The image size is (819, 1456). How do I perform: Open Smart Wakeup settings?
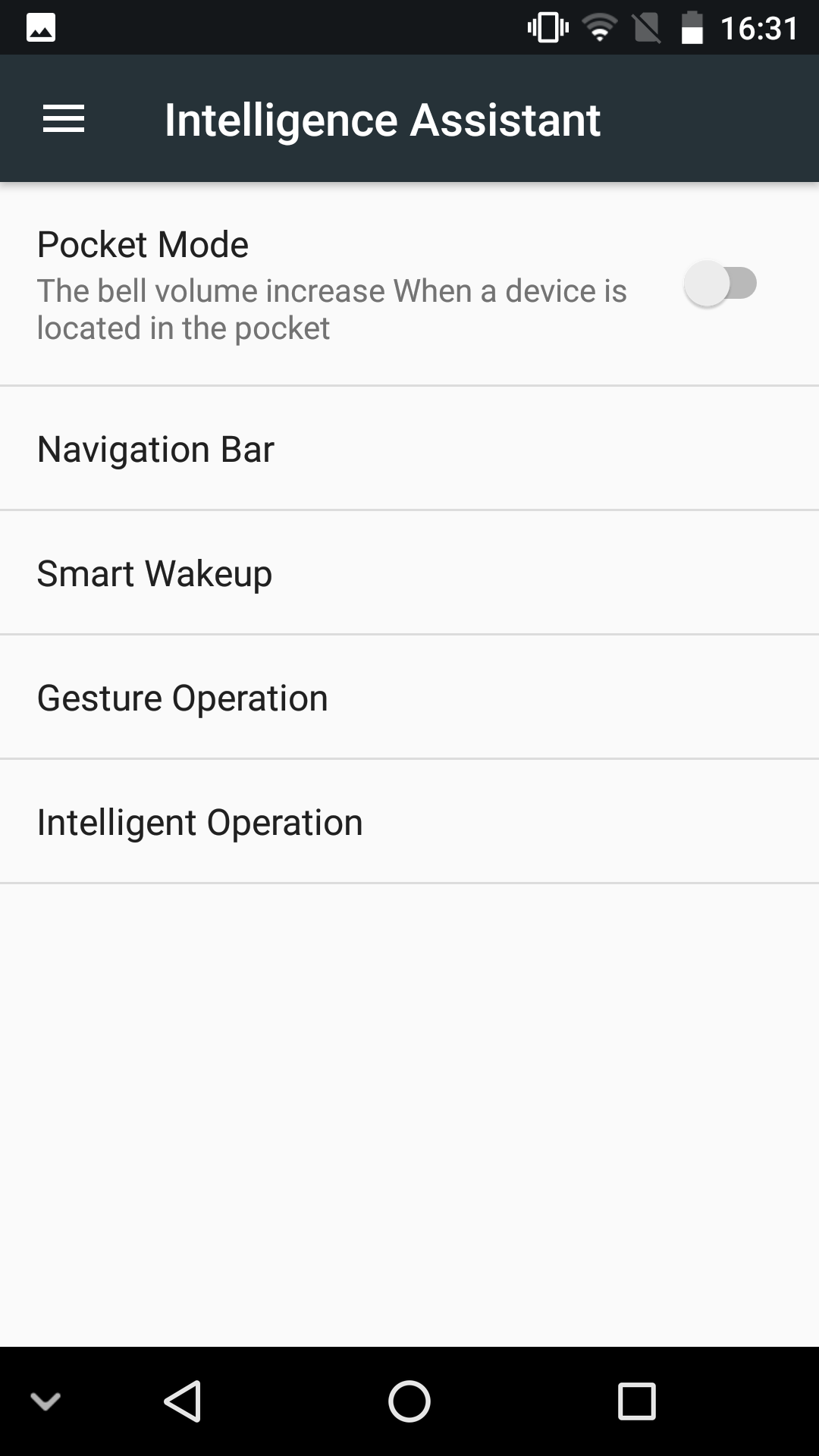click(409, 573)
